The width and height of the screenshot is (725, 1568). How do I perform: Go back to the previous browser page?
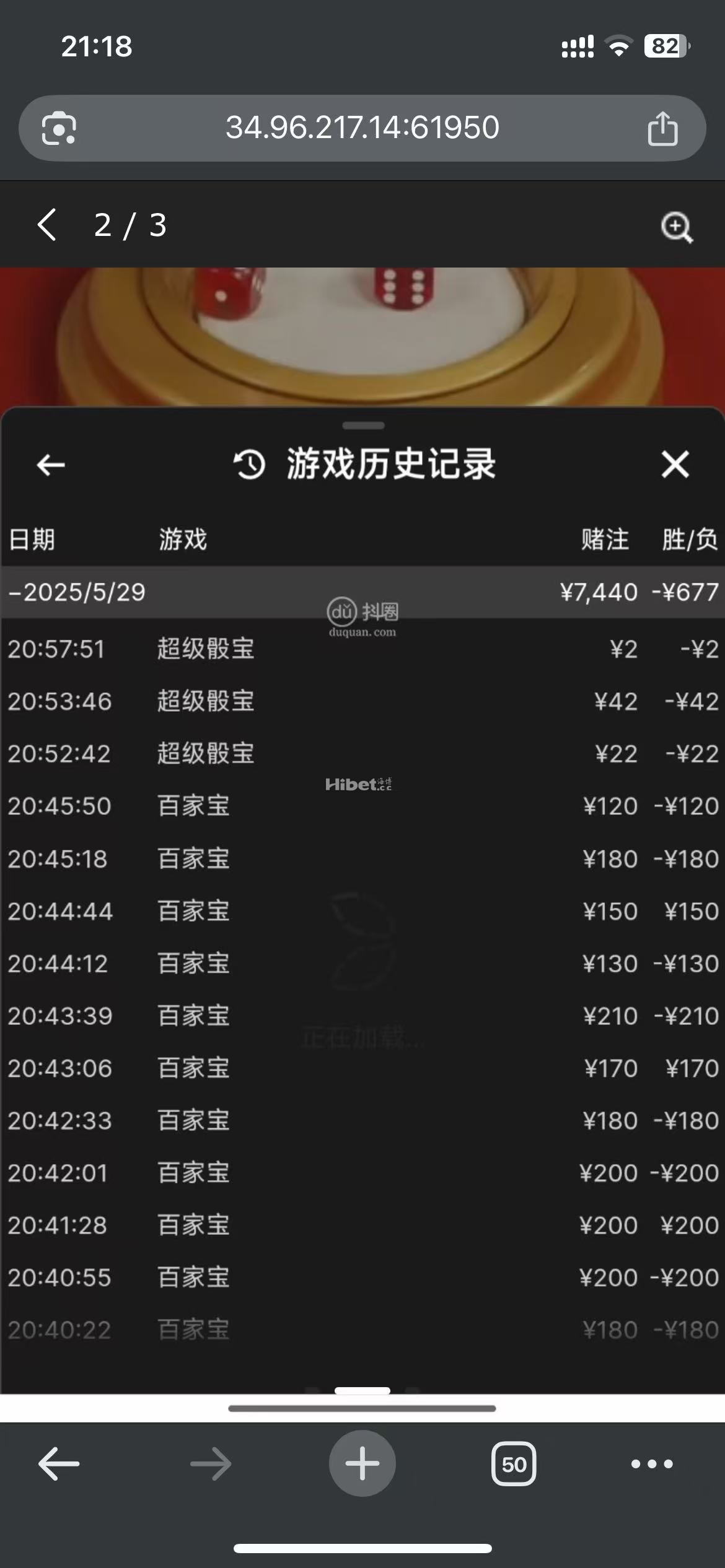point(59,1464)
